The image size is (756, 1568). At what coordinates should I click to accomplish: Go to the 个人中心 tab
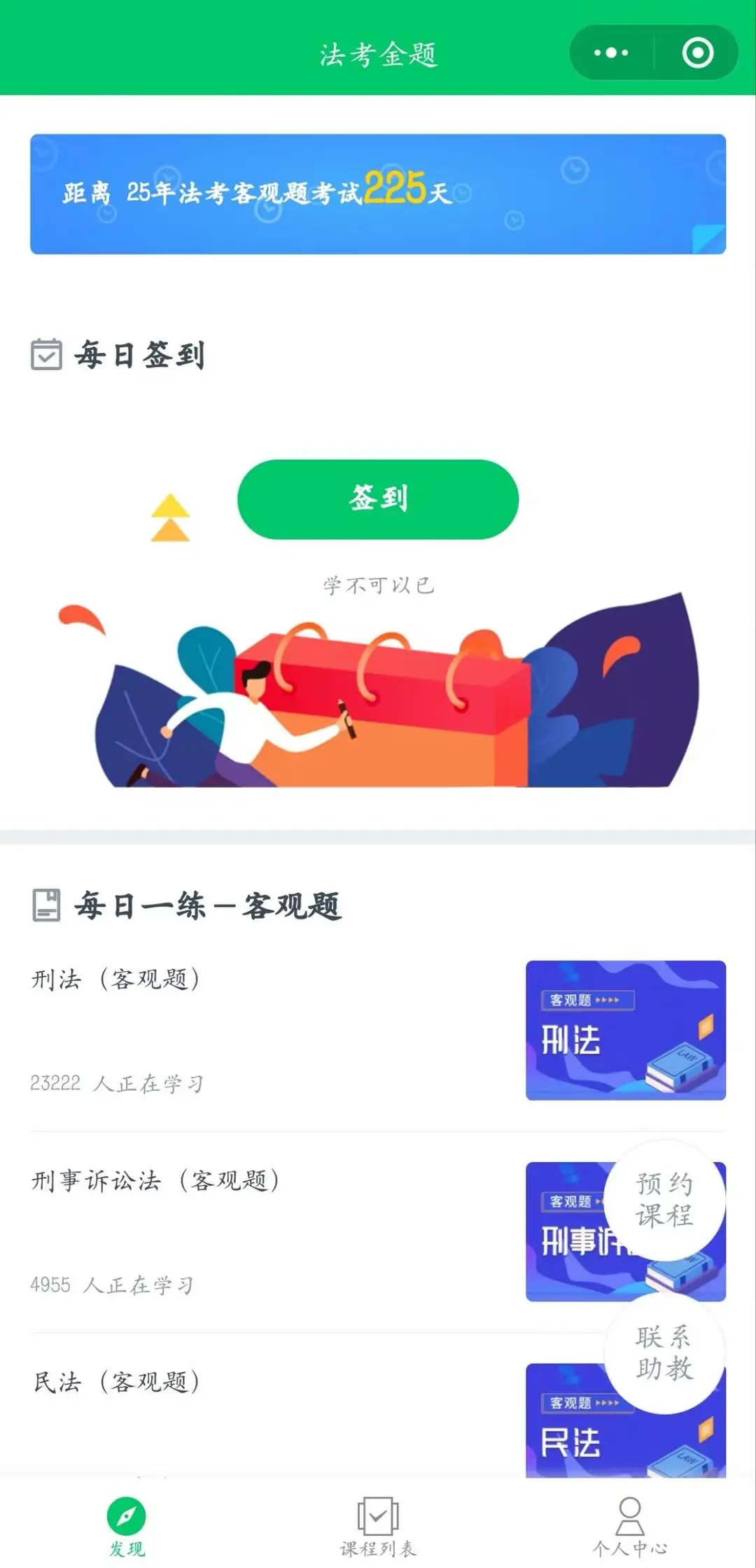point(629,1527)
